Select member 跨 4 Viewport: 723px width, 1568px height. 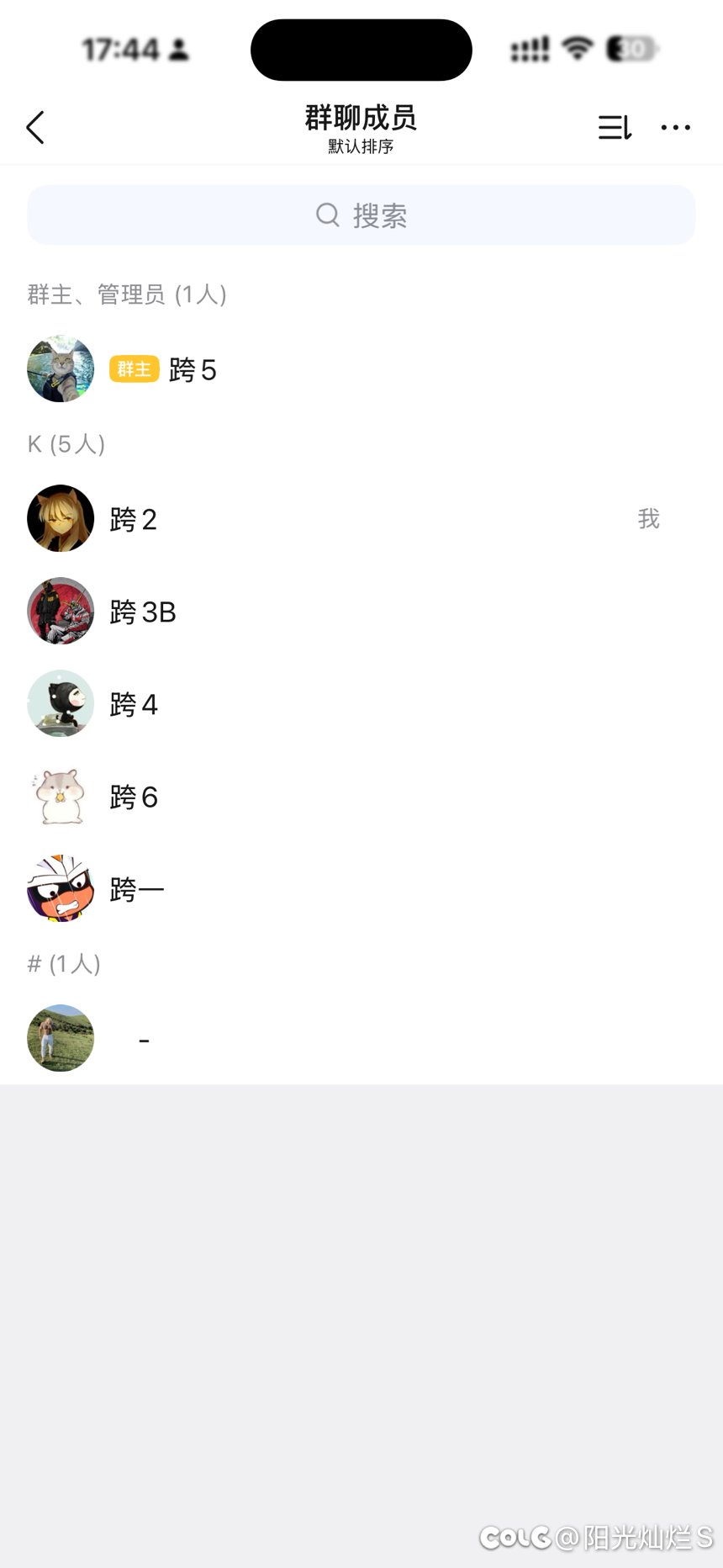pos(133,704)
